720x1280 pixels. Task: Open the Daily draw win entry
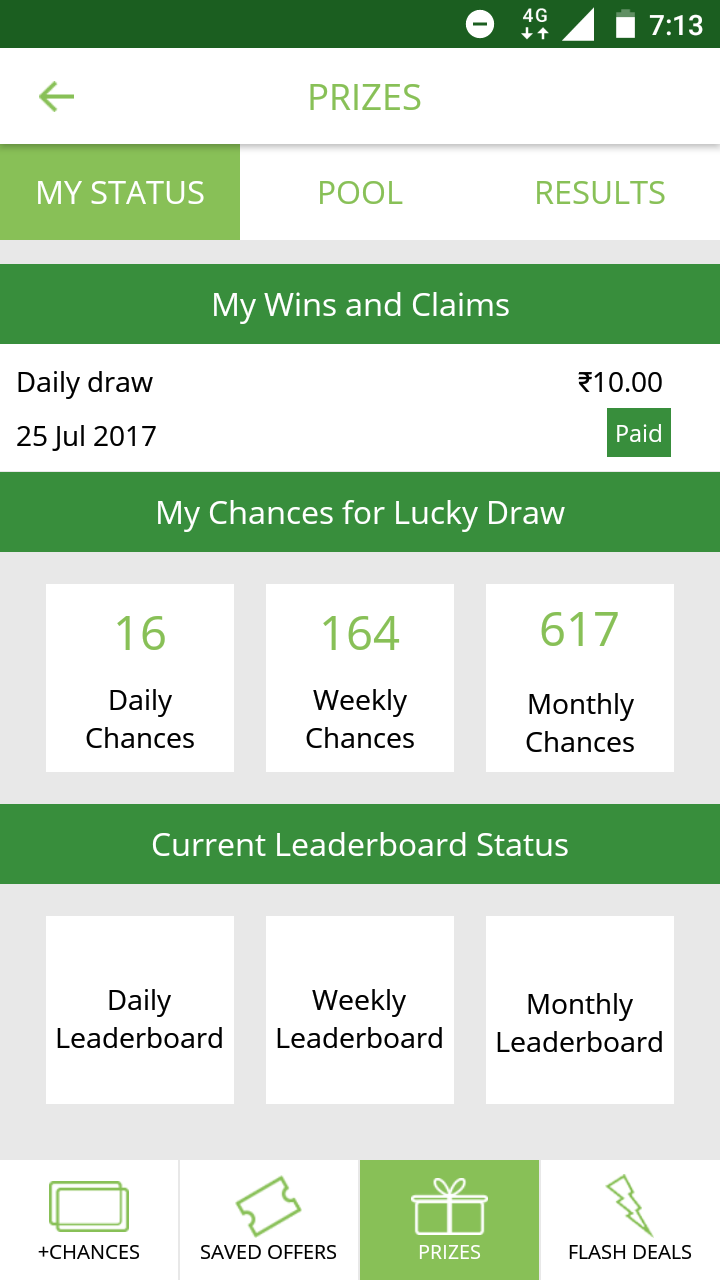tap(340, 408)
